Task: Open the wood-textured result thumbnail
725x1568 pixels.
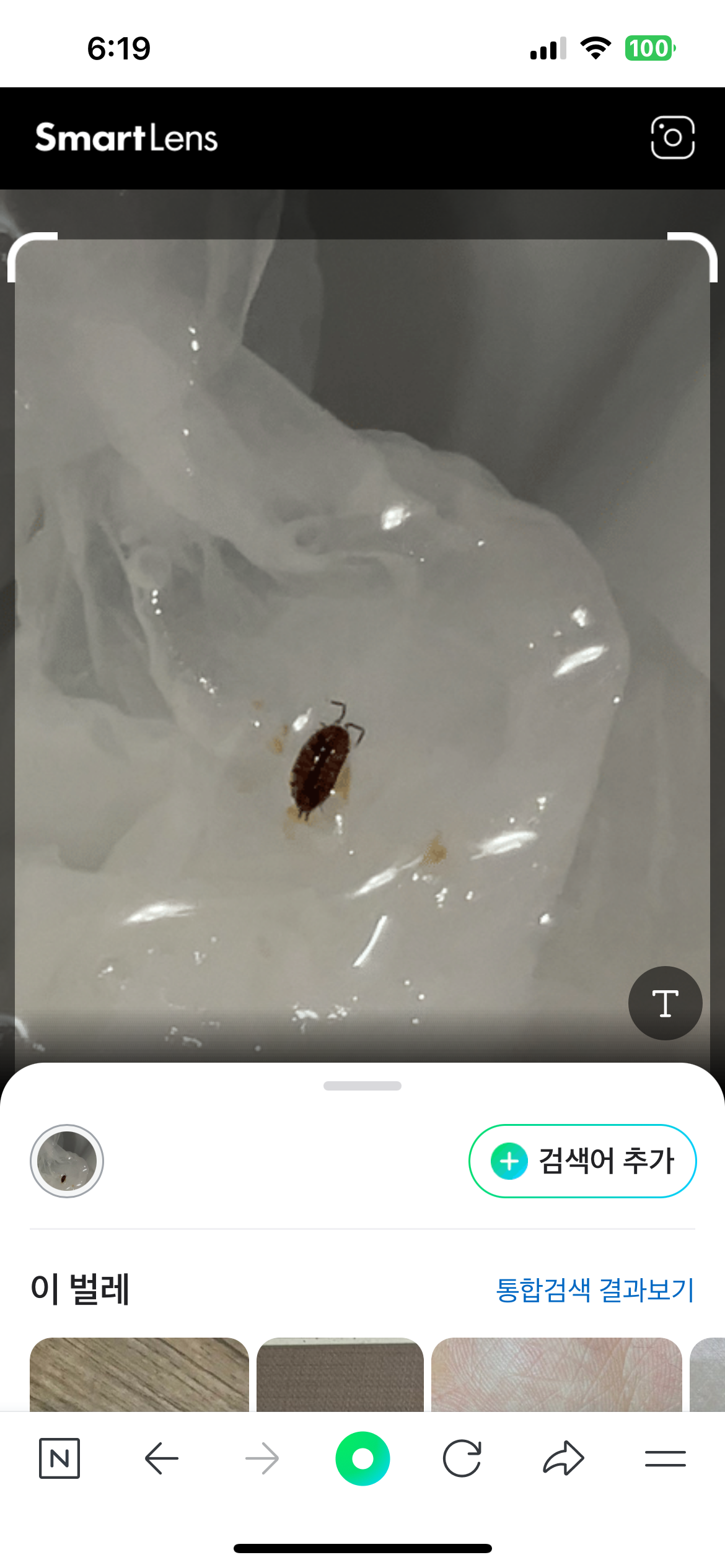Action: pyautogui.click(x=139, y=1375)
